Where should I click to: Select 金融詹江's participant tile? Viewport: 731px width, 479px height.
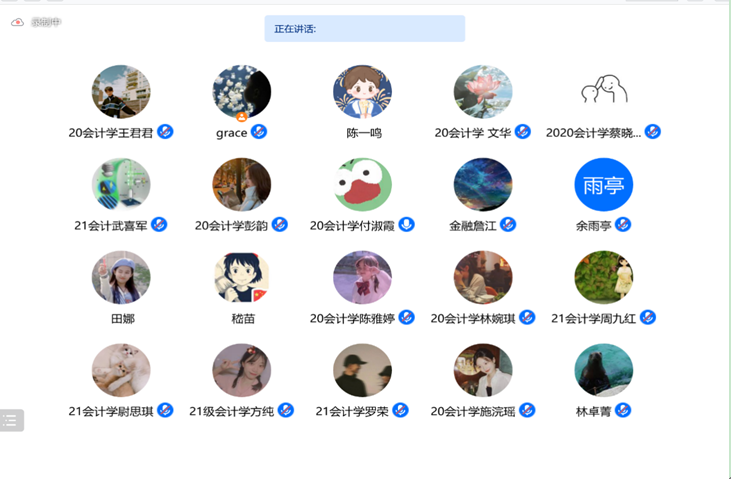tap(483, 184)
